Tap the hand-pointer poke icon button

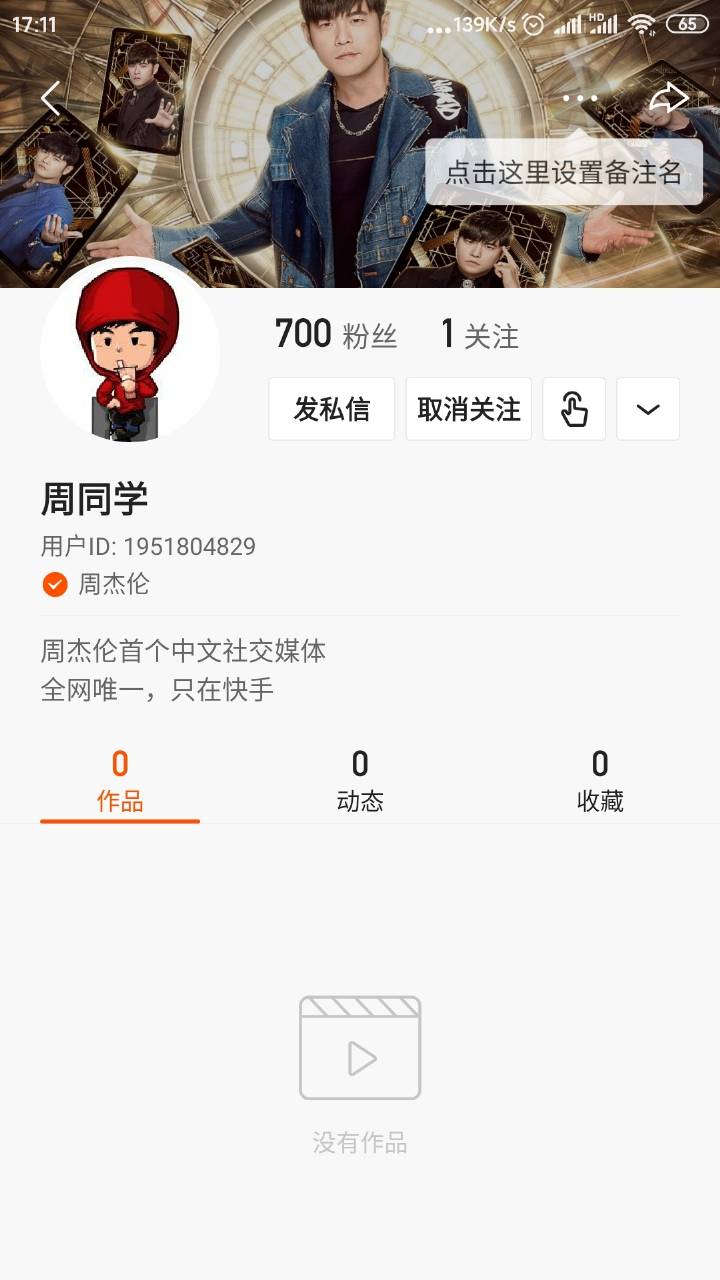[x=574, y=409]
